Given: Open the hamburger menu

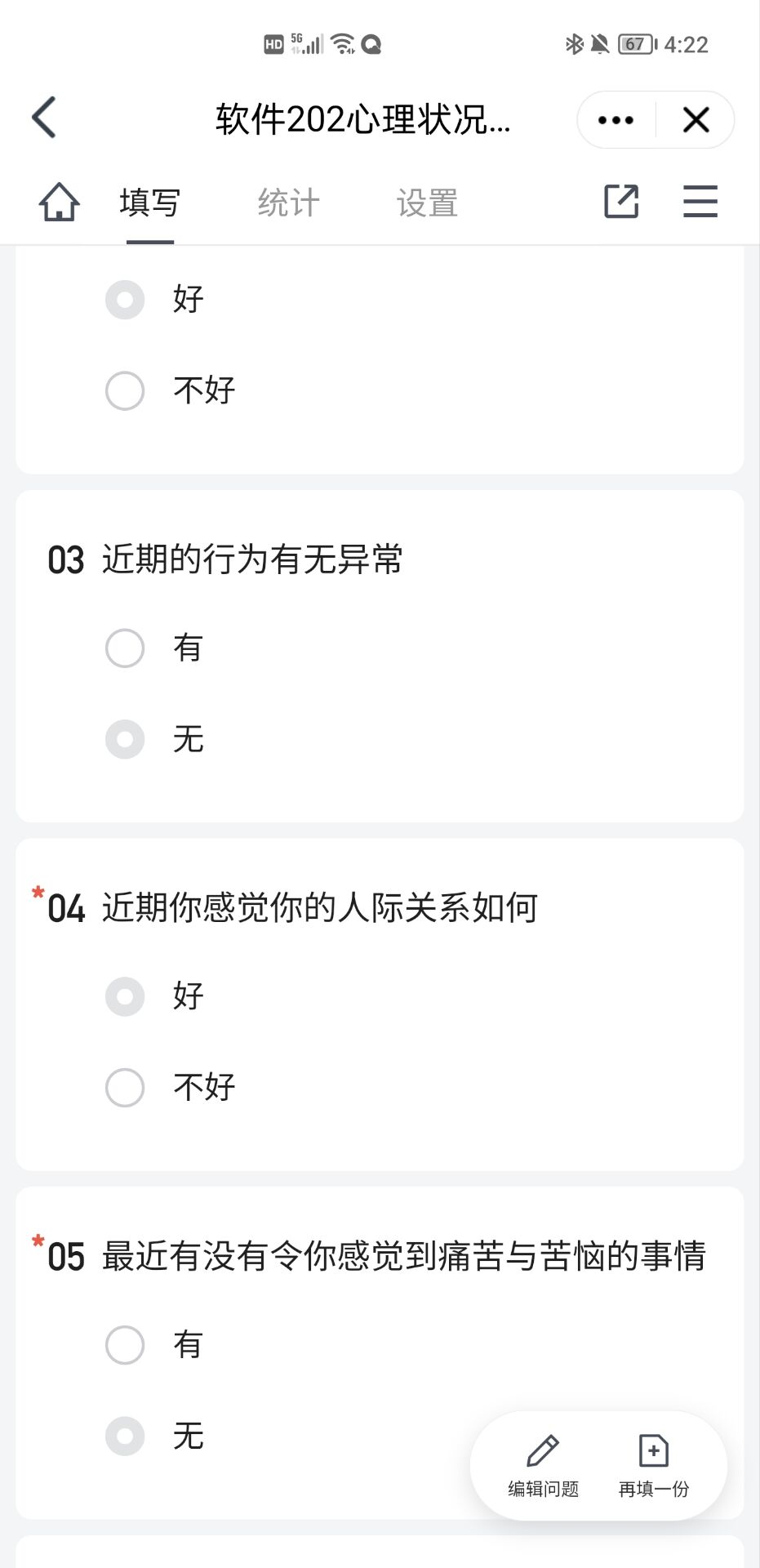Looking at the screenshot, I should (700, 201).
